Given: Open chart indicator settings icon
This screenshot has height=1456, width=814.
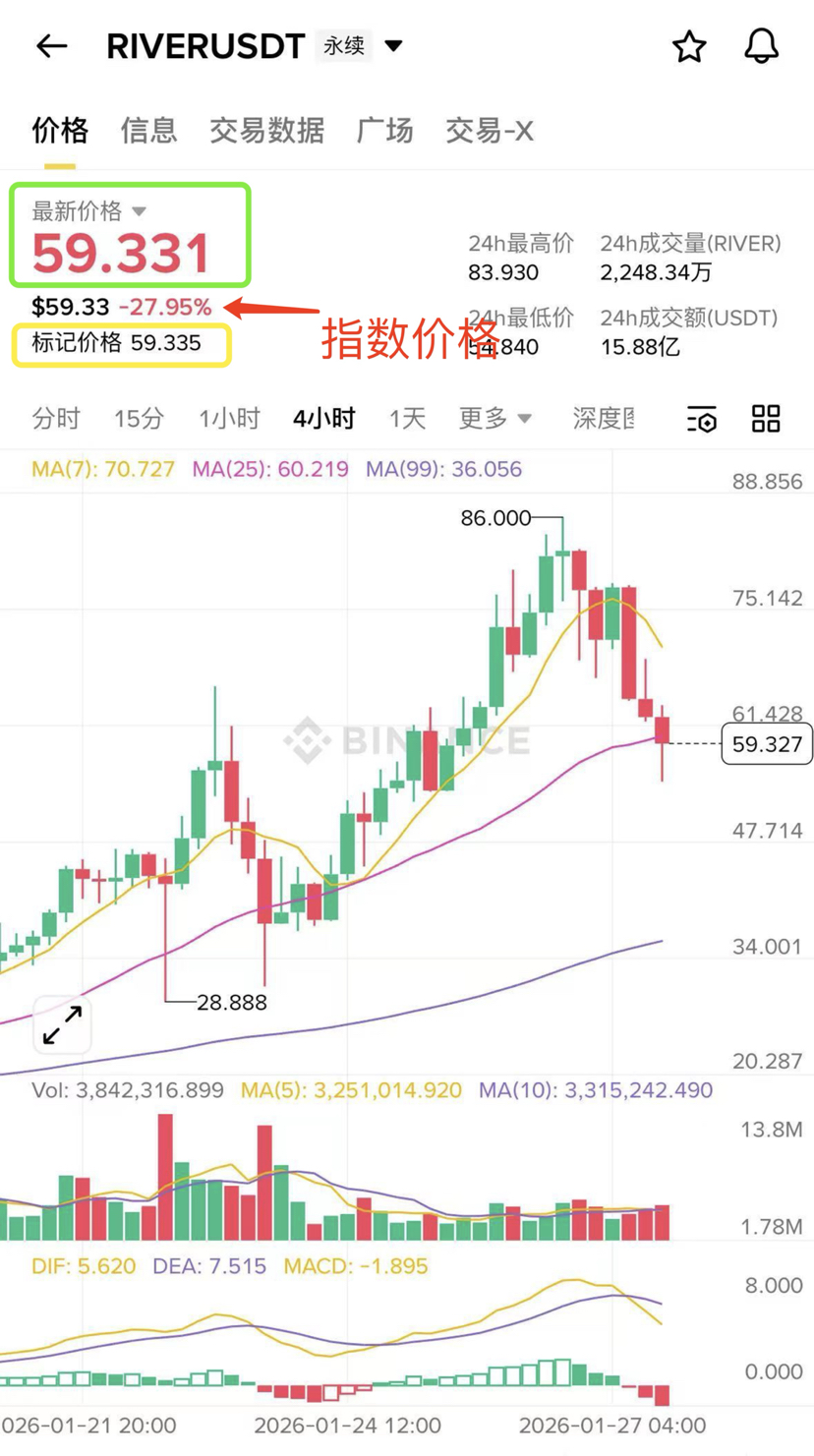Looking at the screenshot, I should click(x=701, y=419).
